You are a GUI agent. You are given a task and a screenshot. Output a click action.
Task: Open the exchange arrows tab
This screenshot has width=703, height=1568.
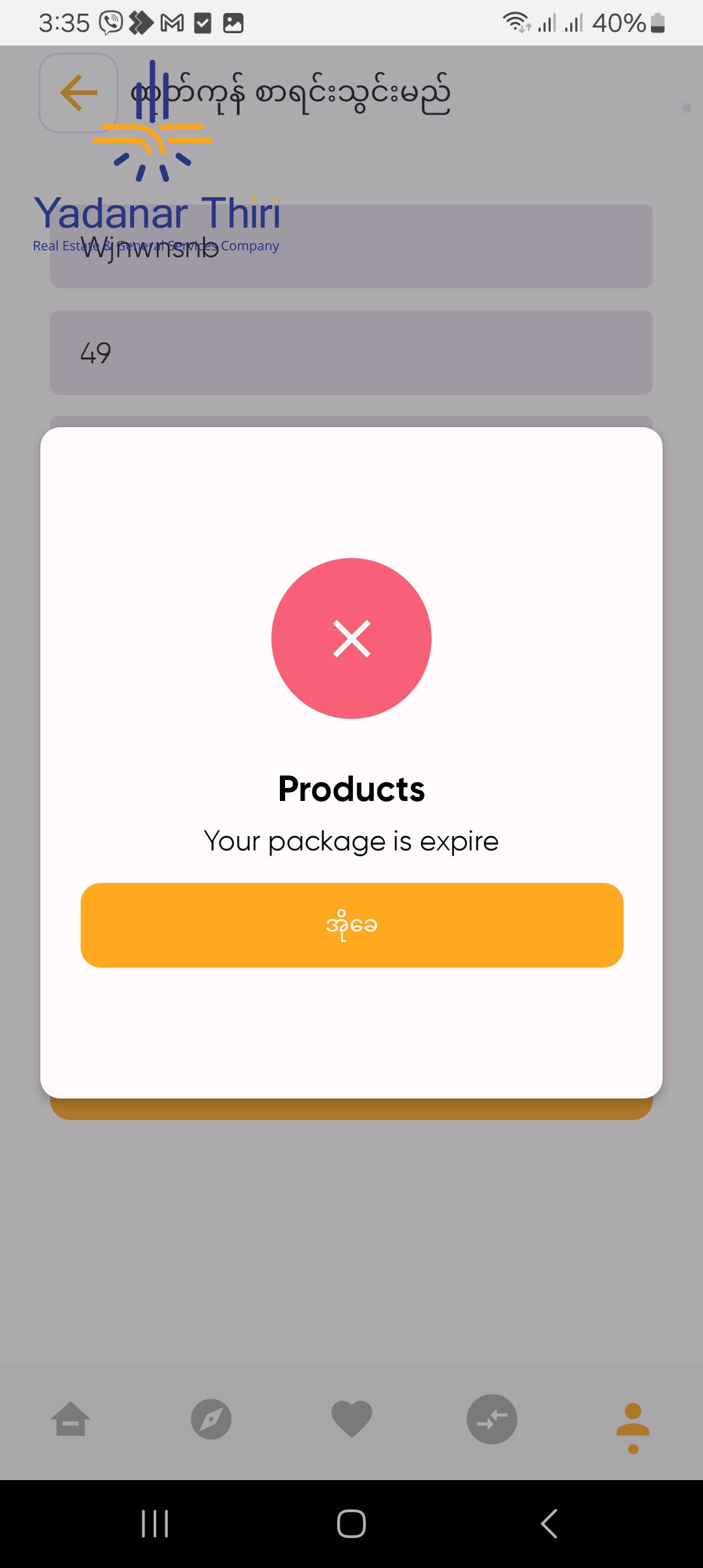[492, 1419]
